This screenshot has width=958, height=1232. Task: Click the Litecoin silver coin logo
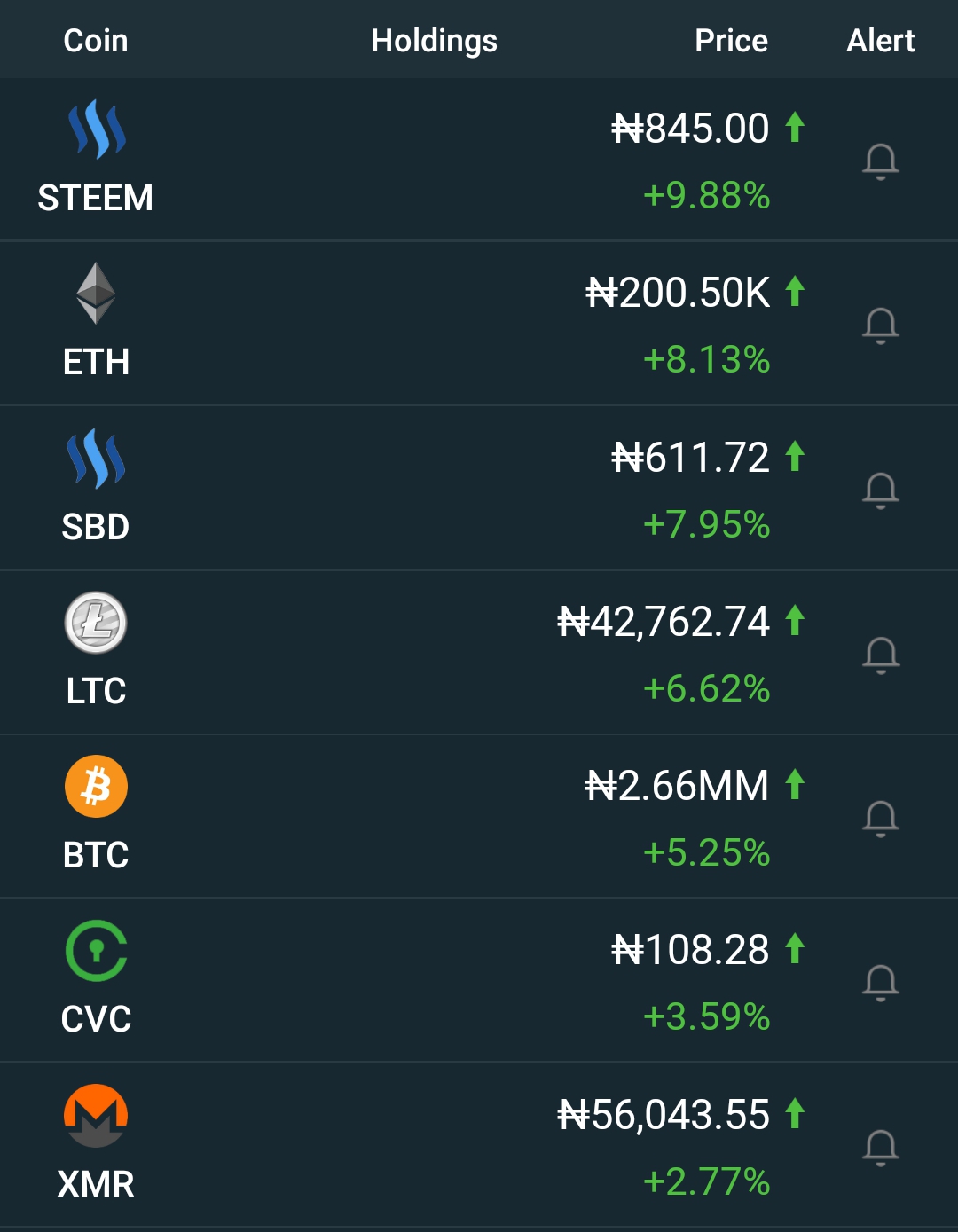(95, 624)
